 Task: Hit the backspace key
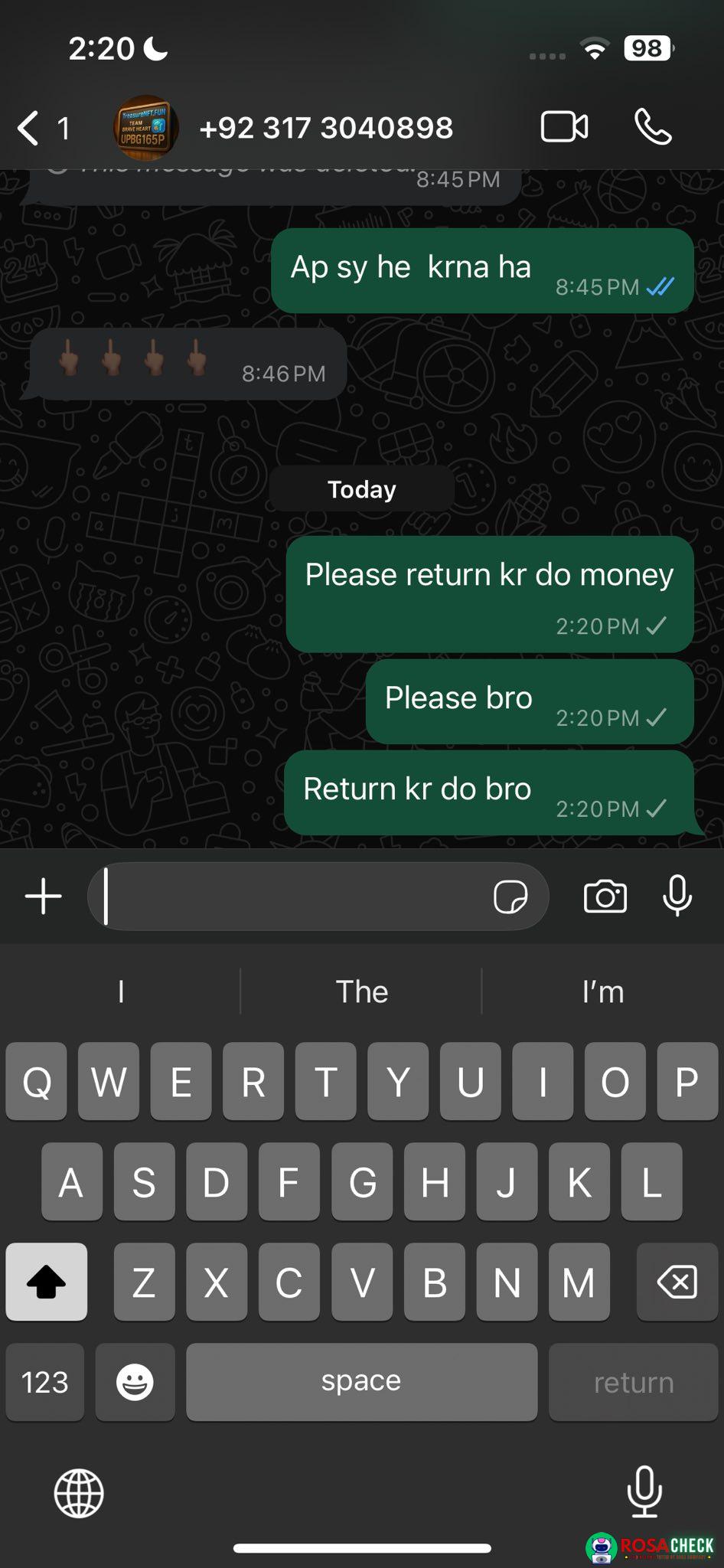(x=677, y=1282)
